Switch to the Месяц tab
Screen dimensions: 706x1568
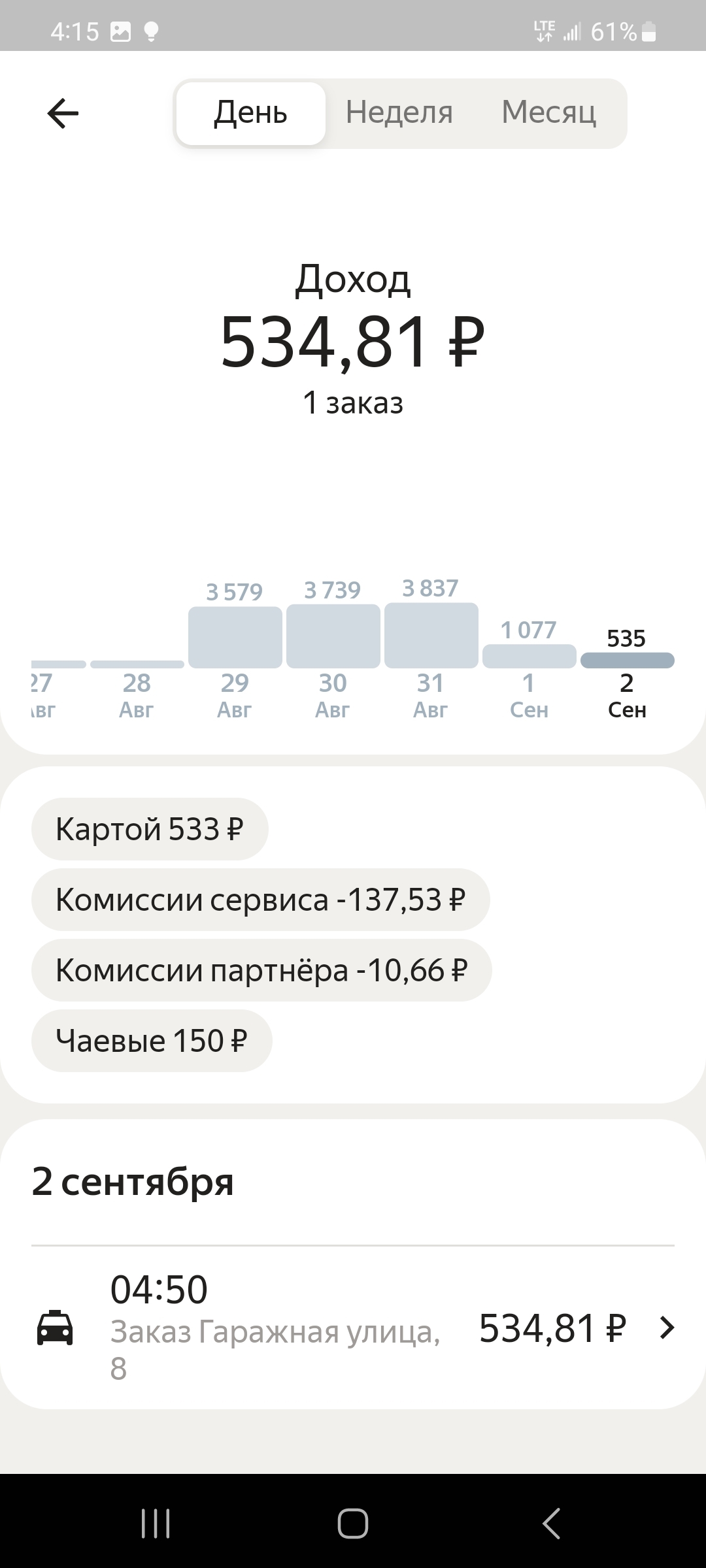548,113
